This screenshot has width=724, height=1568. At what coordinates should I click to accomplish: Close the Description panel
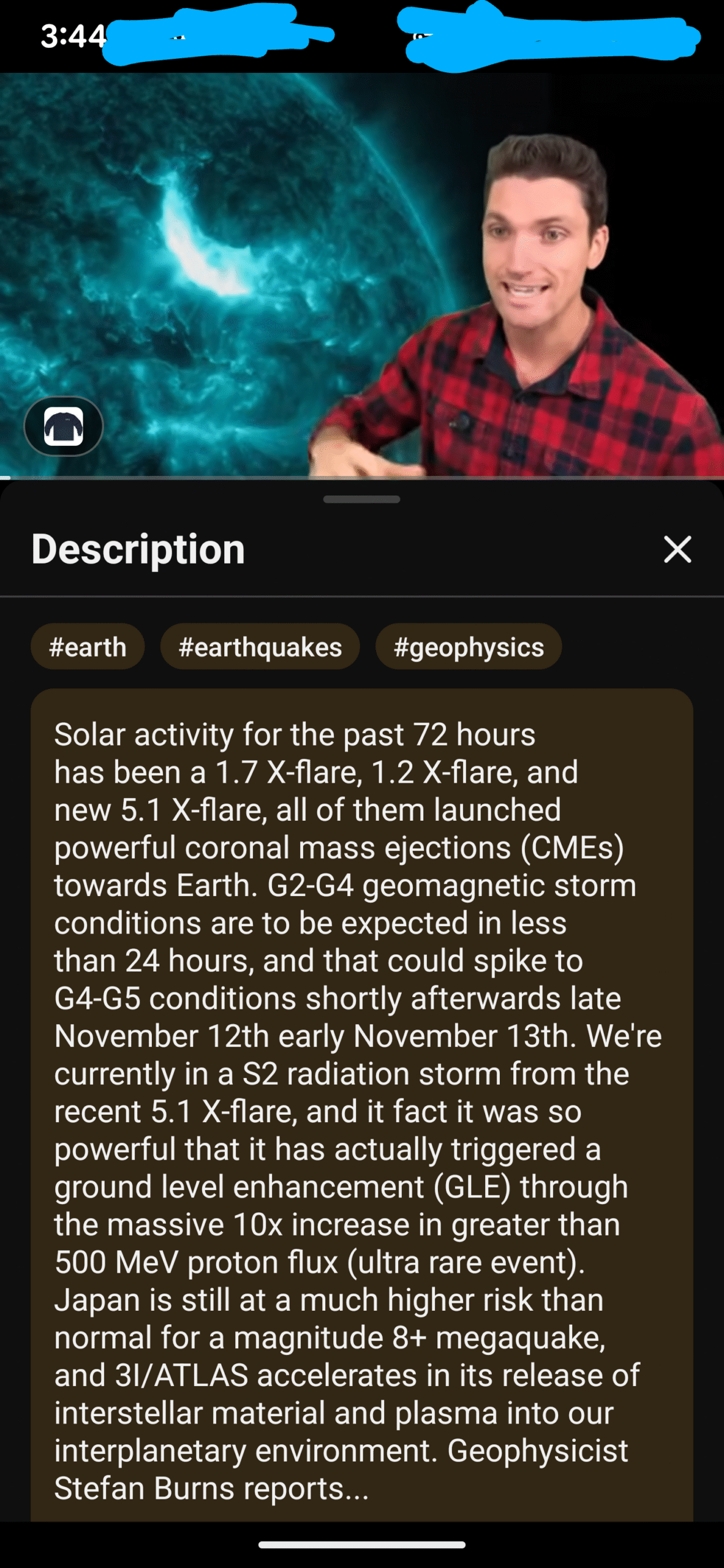coord(677,549)
